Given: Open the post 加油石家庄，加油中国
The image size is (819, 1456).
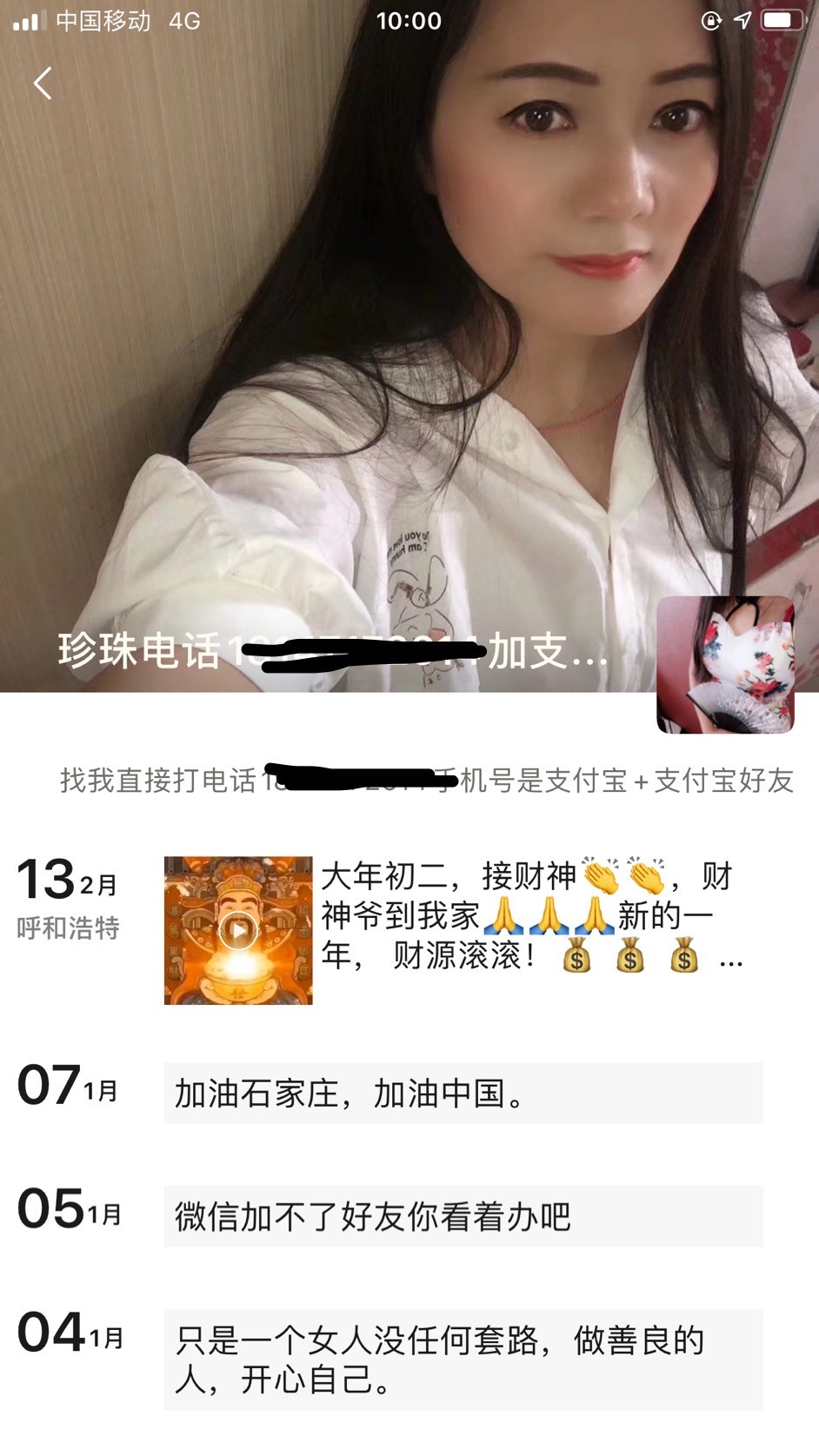Looking at the screenshot, I should tap(463, 1093).
